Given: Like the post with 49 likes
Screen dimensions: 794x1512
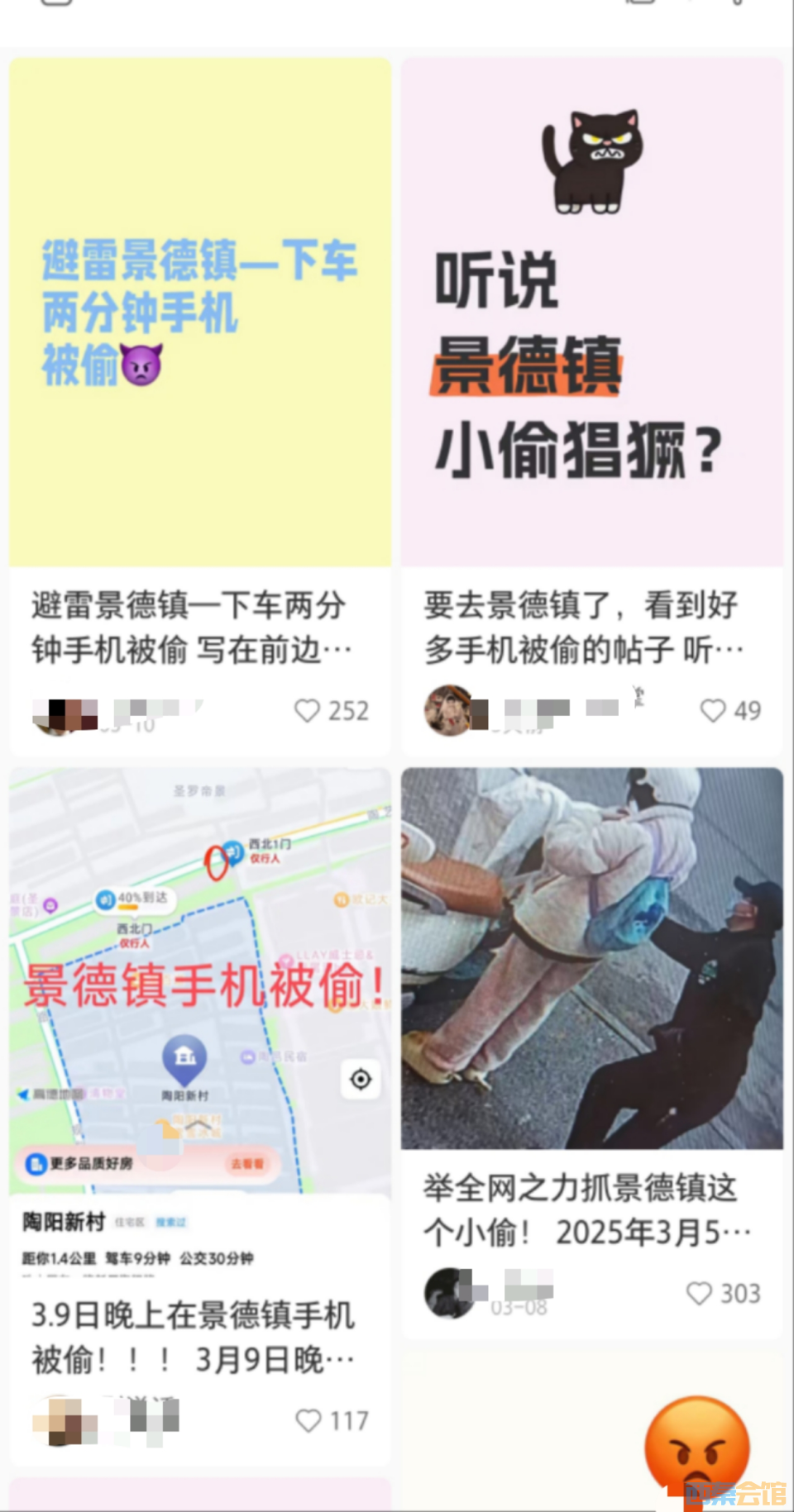Looking at the screenshot, I should [713, 711].
